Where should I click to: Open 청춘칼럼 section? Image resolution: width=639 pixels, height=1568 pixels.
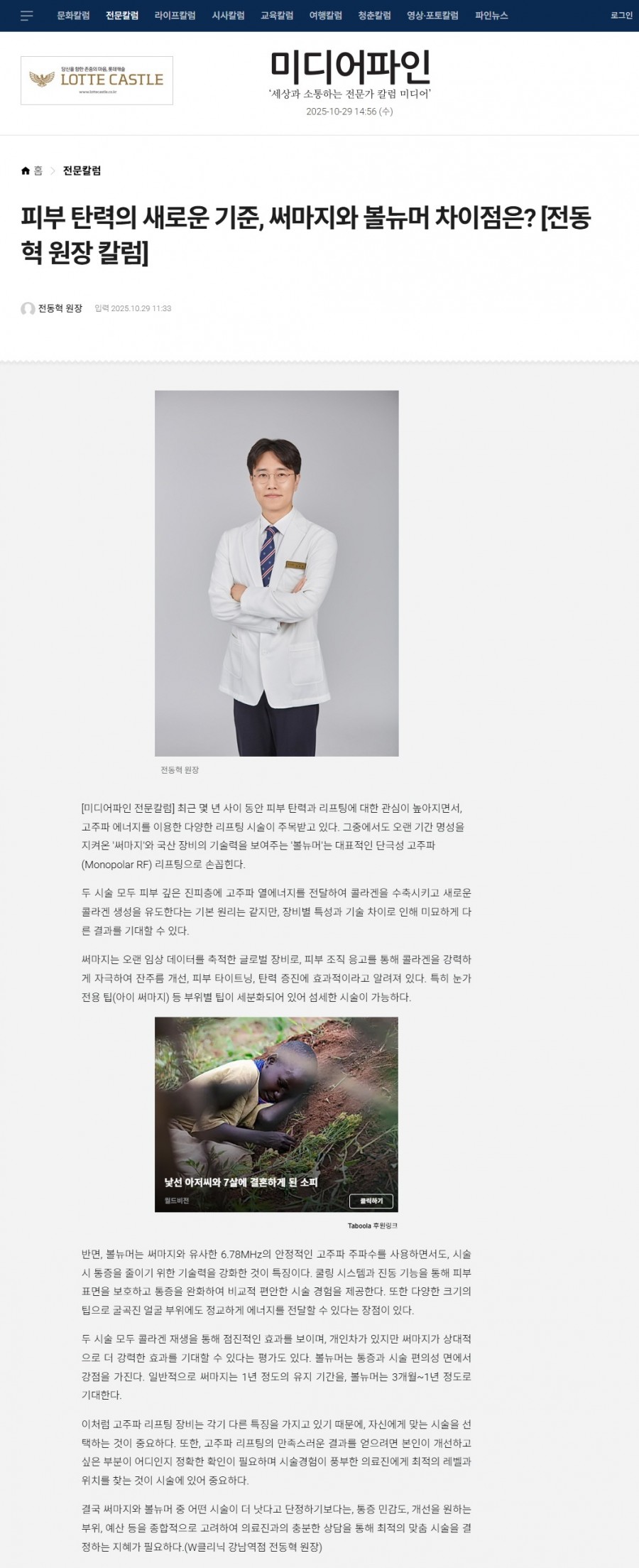click(x=374, y=16)
